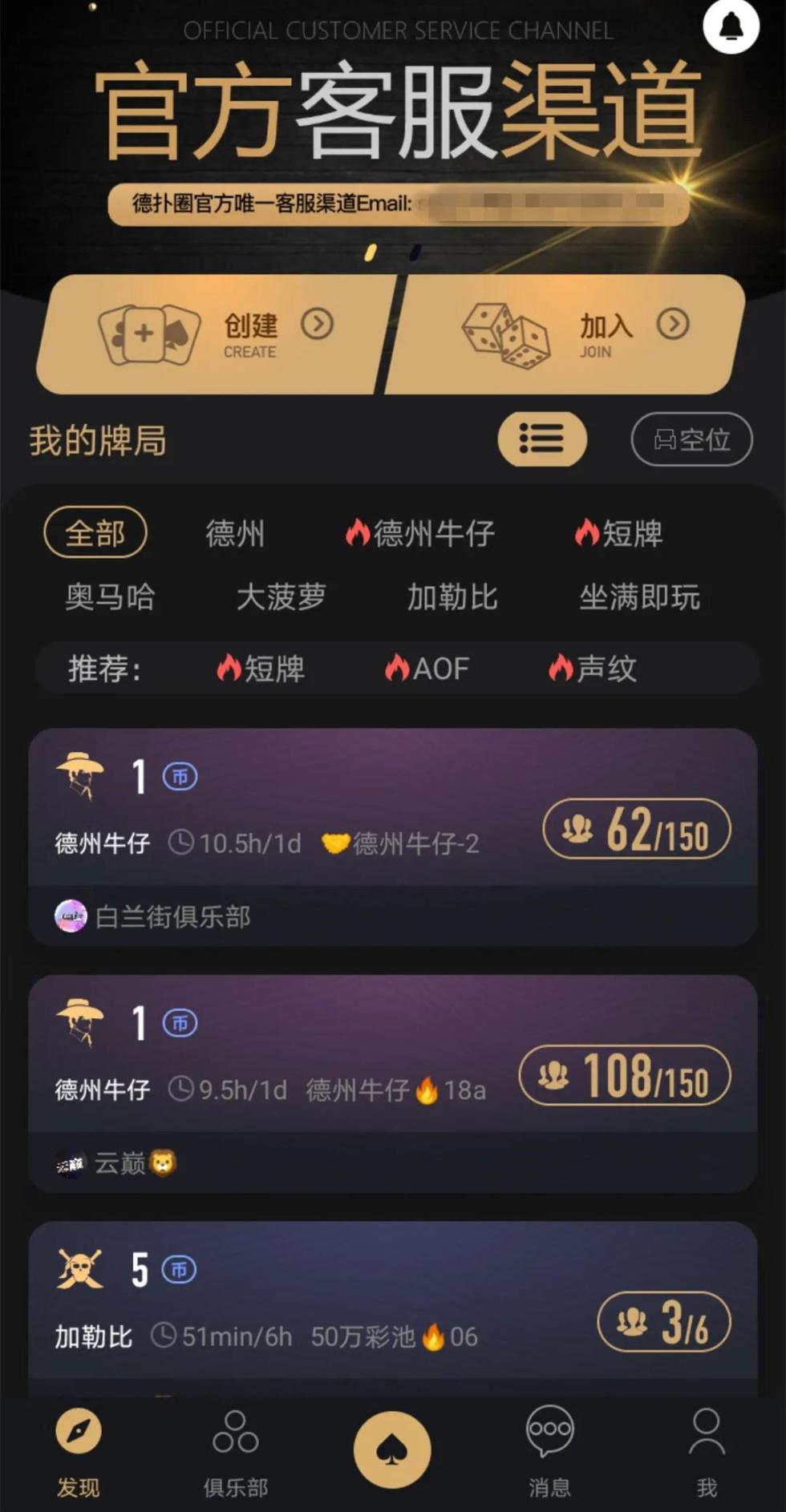Open the notifications bell
This screenshot has width=786, height=1512.
click(730, 26)
